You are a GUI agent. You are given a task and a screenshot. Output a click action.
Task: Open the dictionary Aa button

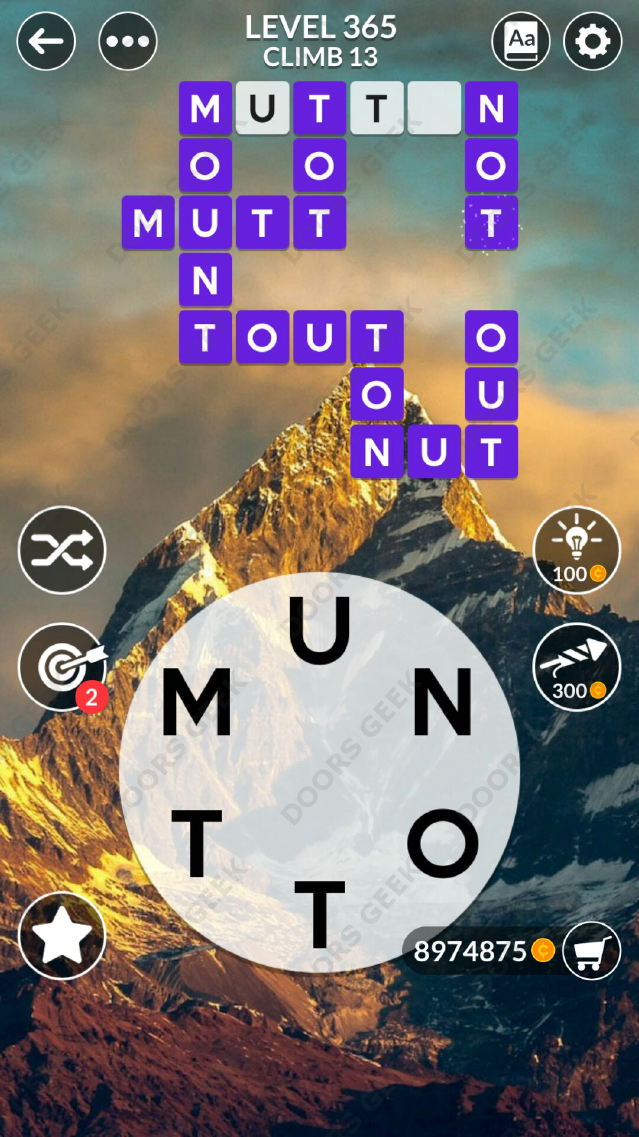click(x=521, y=41)
